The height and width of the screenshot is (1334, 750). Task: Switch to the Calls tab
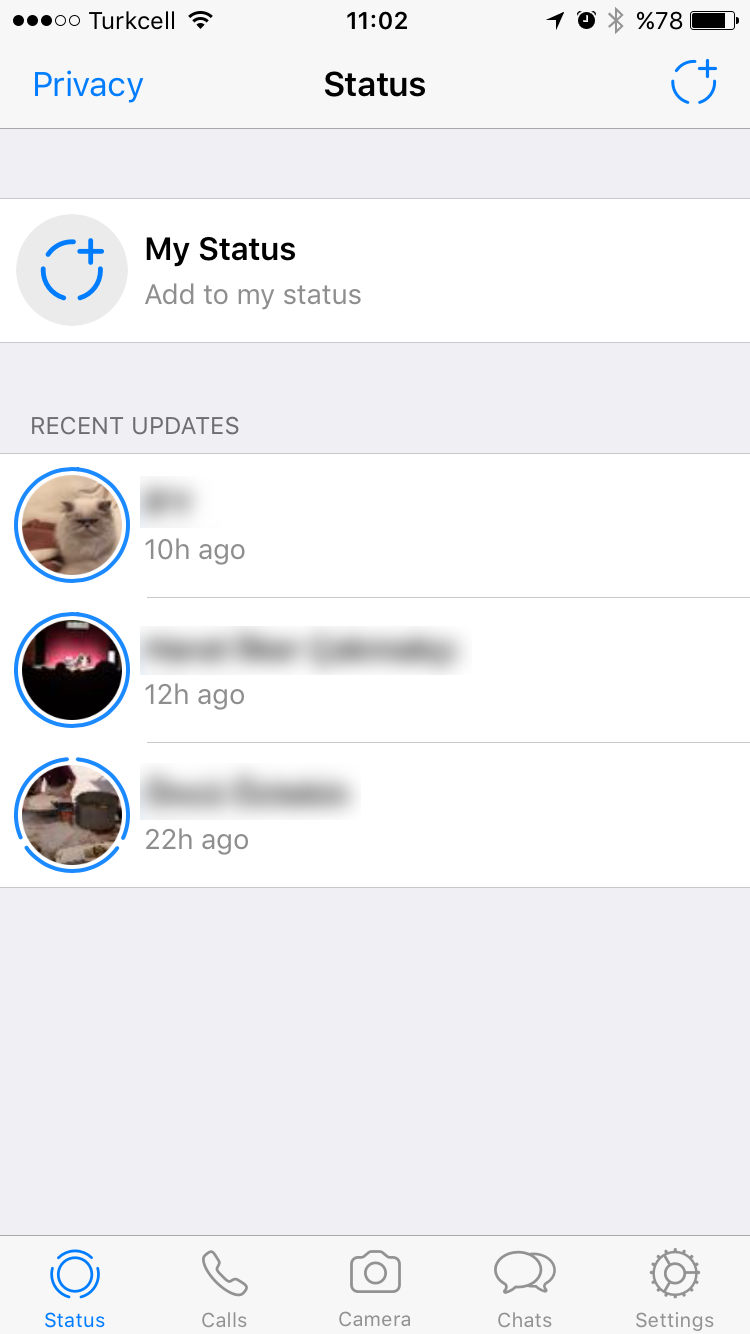click(x=225, y=1289)
